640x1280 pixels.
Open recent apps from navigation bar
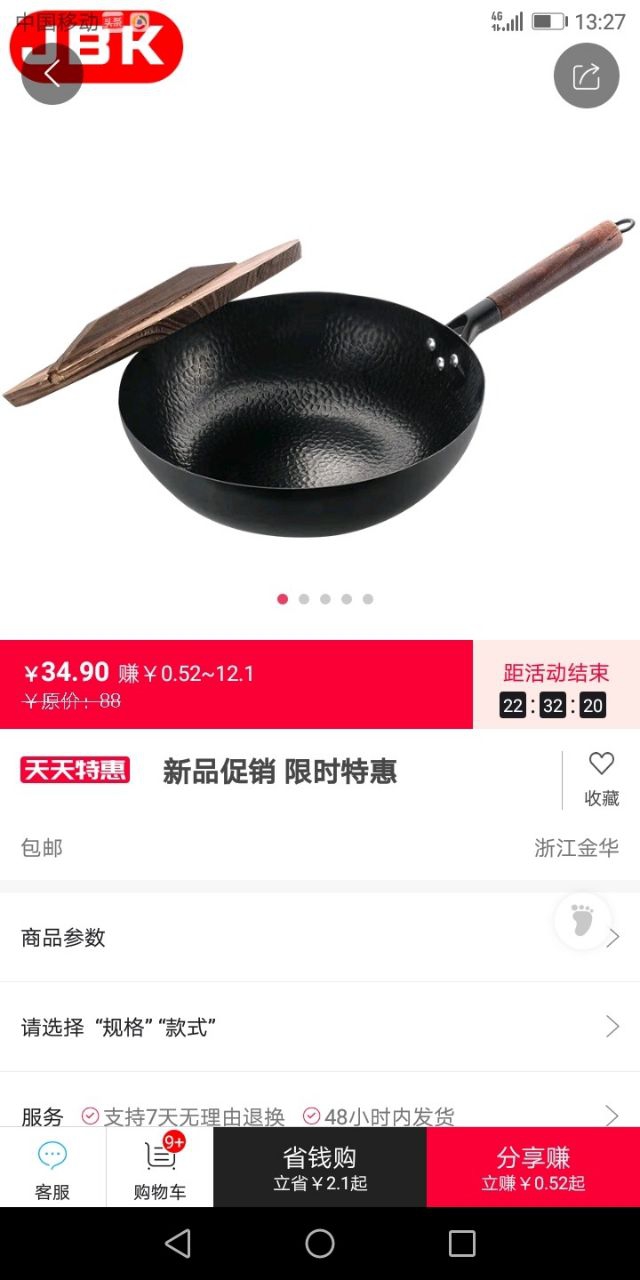click(462, 1243)
